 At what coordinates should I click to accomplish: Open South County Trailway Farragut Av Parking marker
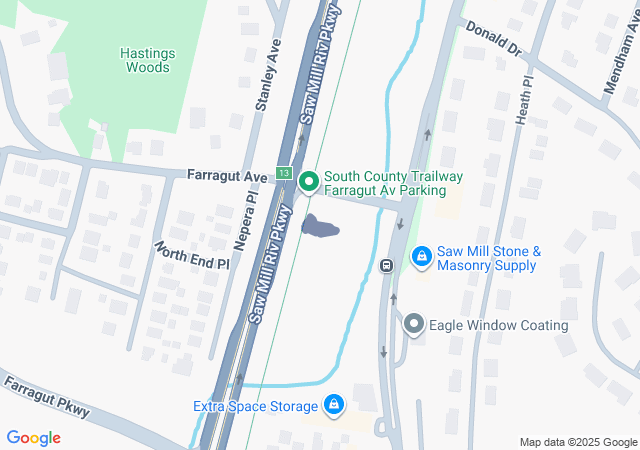(309, 182)
